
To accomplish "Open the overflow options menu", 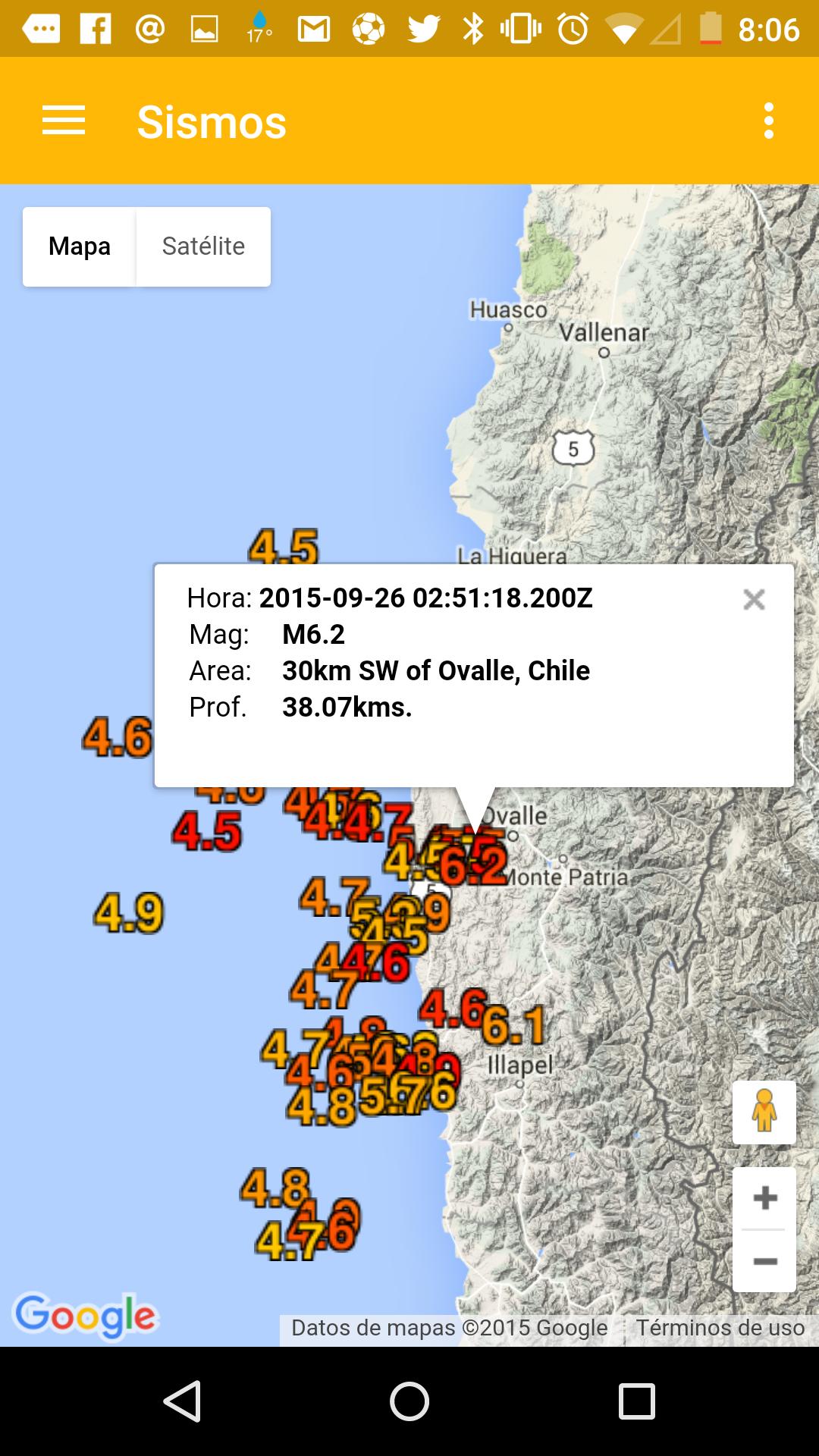I will [x=768, y=121].
